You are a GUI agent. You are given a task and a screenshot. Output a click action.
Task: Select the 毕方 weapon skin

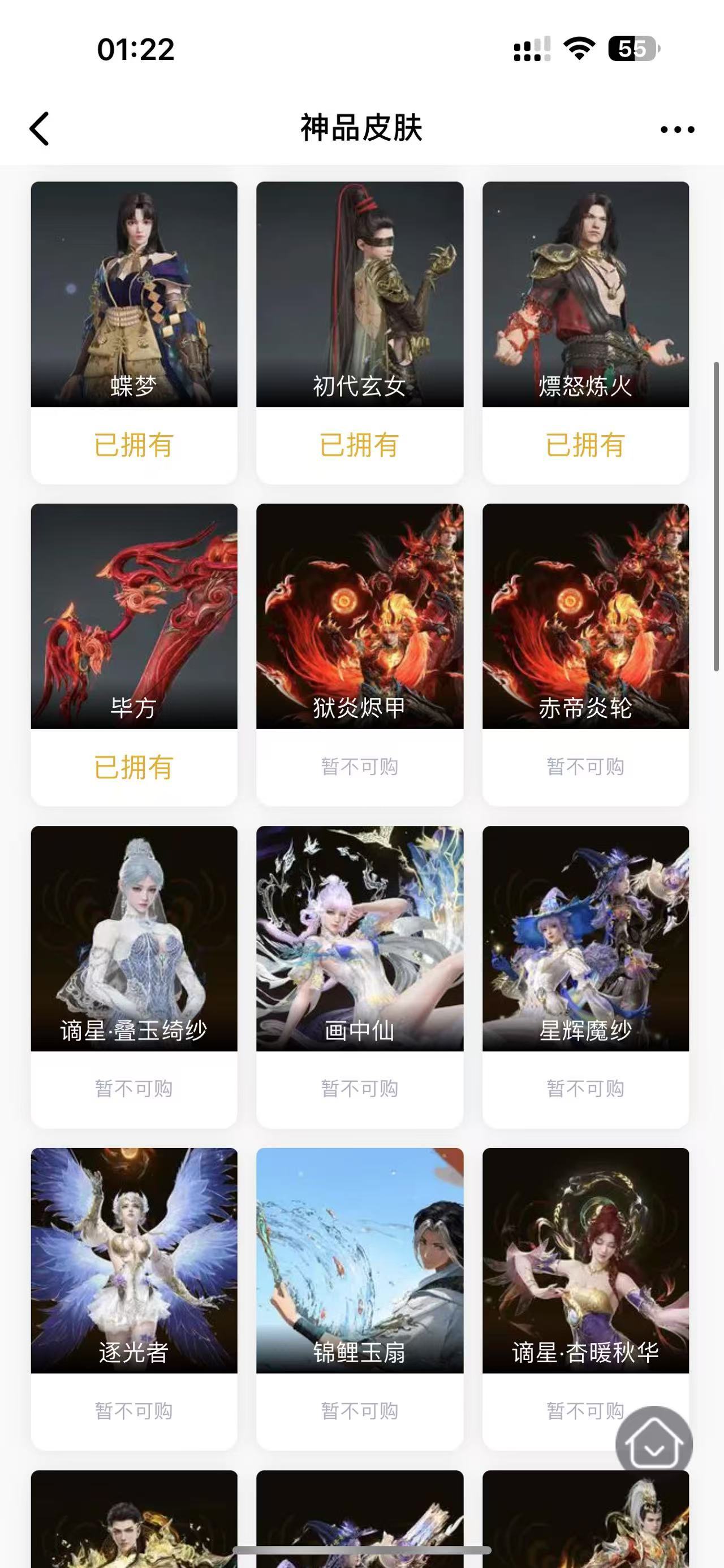[x=134, y=616]
